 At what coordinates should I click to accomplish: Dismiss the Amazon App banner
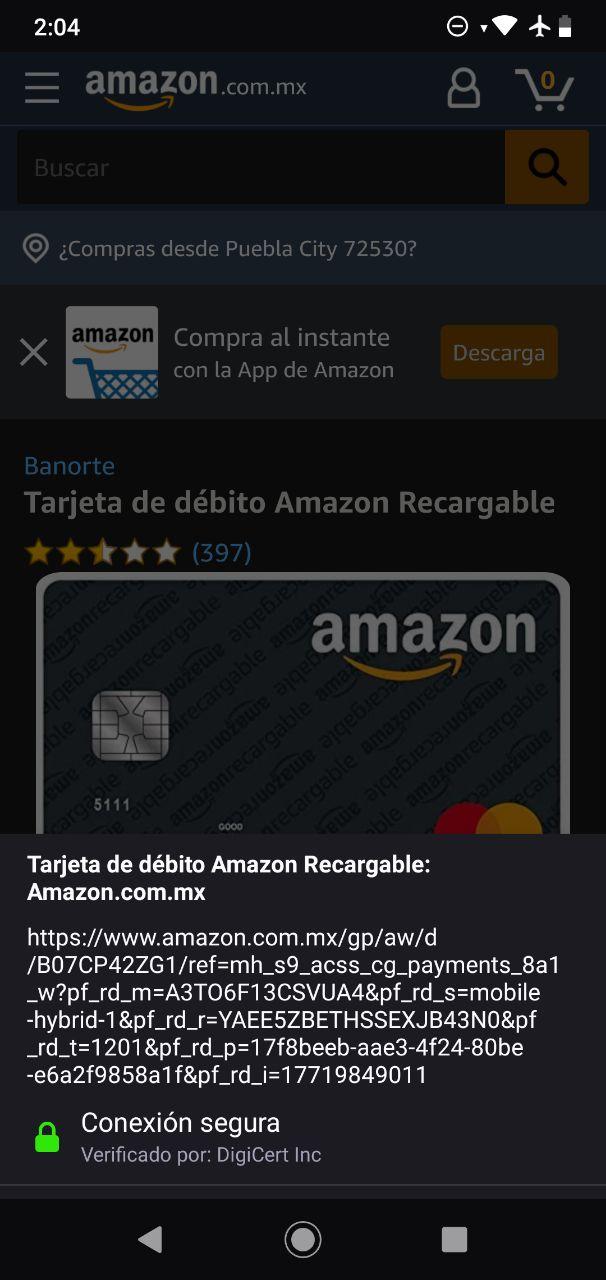click(34, 352)
